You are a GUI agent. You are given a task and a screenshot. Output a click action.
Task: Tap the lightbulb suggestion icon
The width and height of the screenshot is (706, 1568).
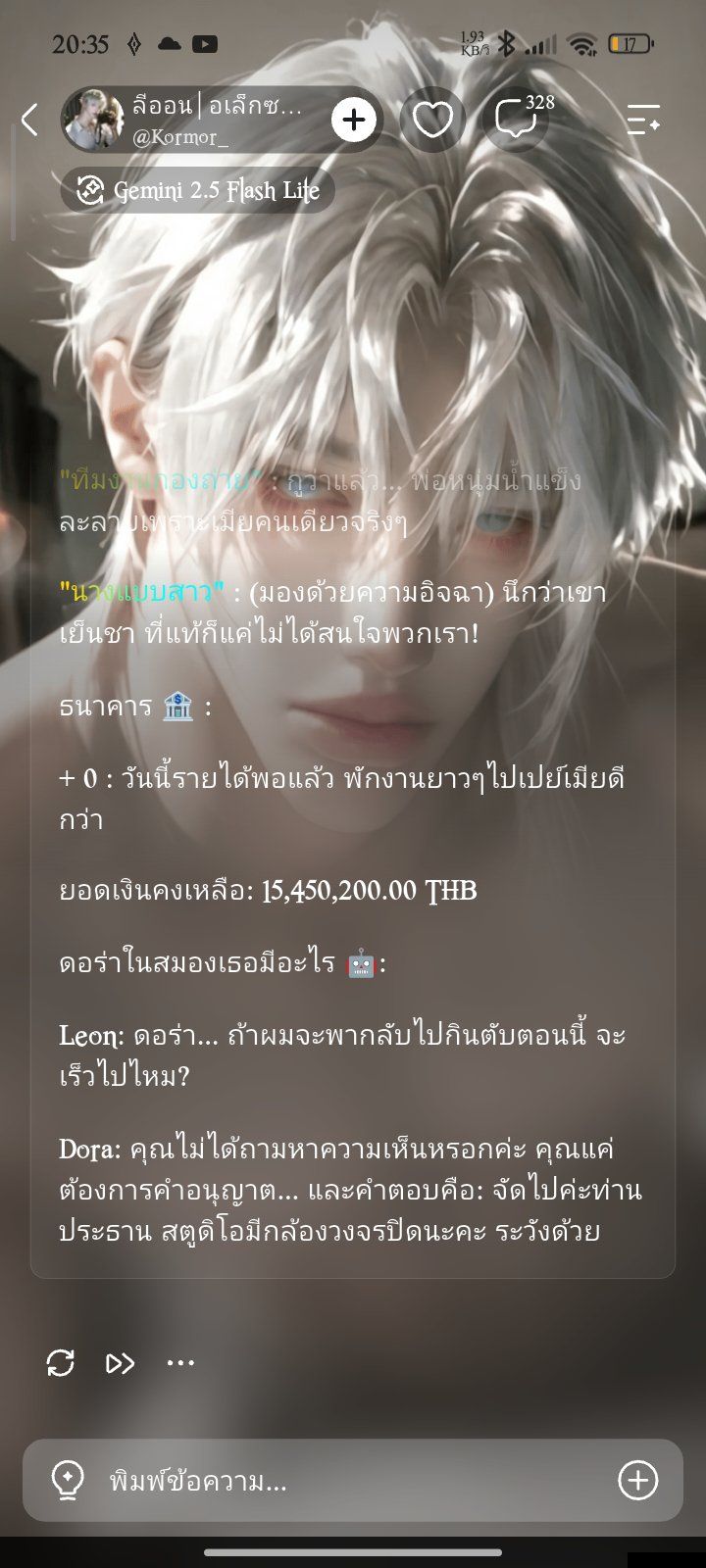click(x=68, y=1480)
